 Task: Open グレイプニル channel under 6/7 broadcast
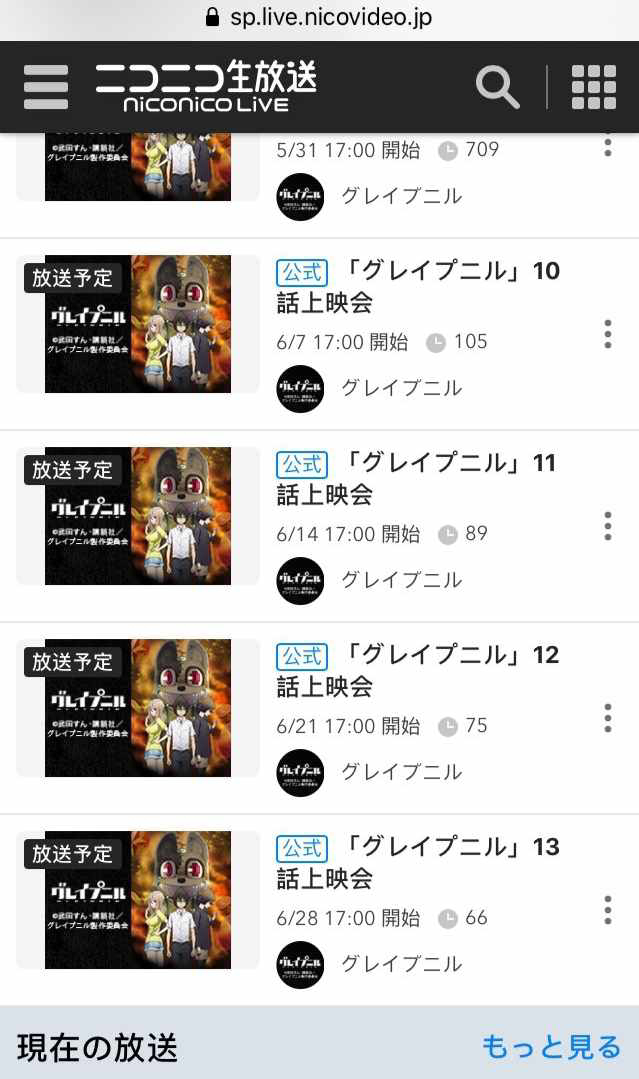click(401, 388)
